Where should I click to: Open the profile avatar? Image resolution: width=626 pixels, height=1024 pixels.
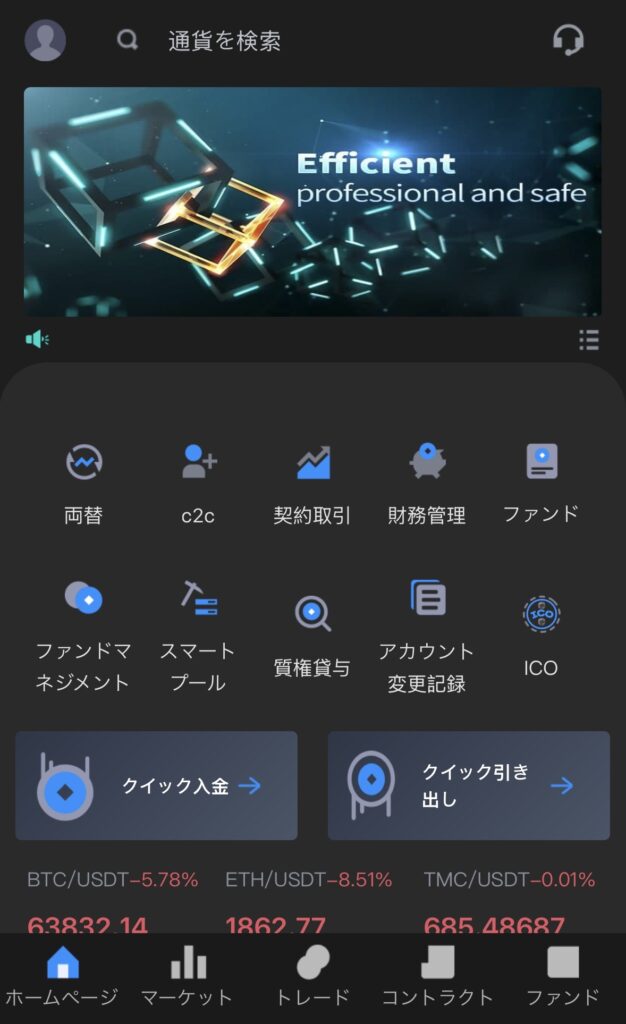point(45,41)
